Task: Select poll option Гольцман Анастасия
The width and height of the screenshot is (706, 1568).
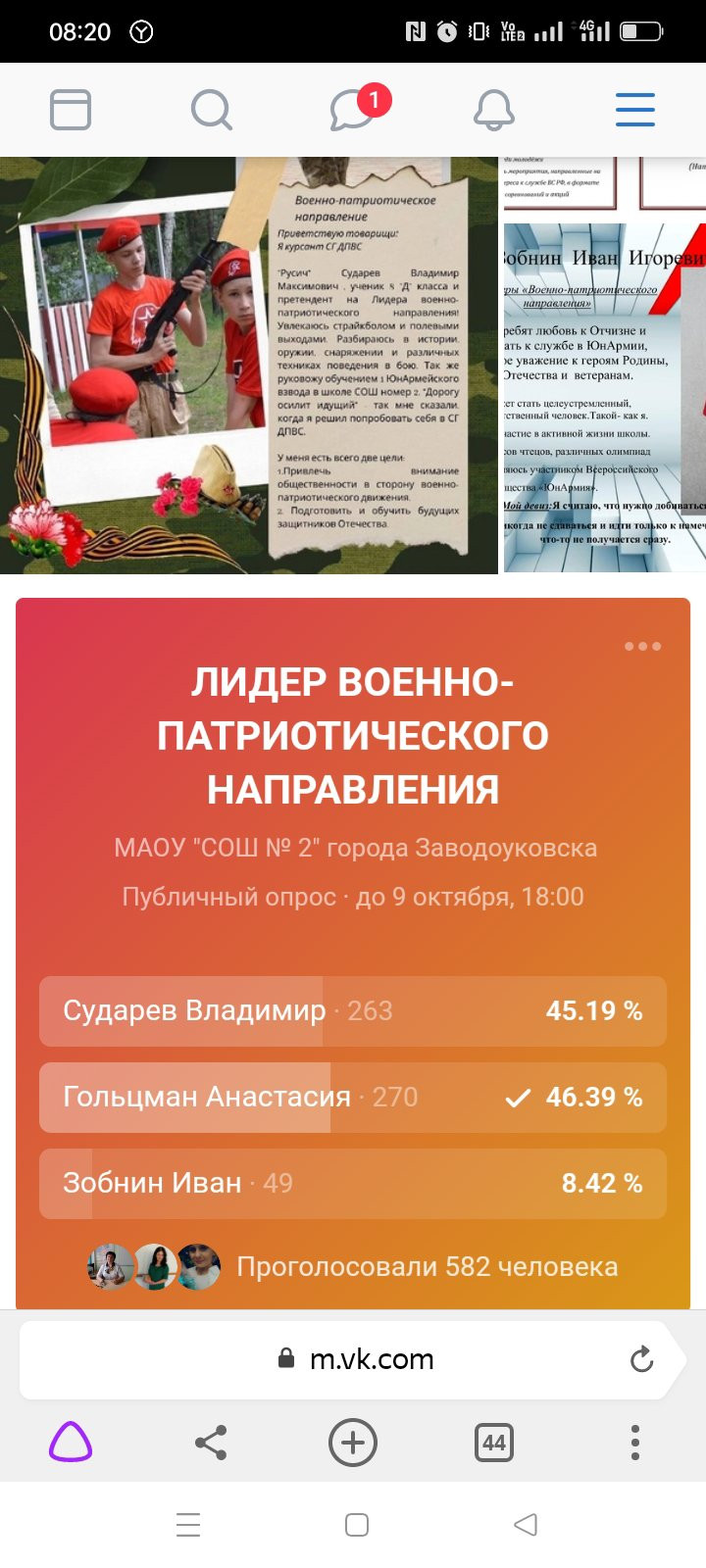Action: pos(353,1097)
